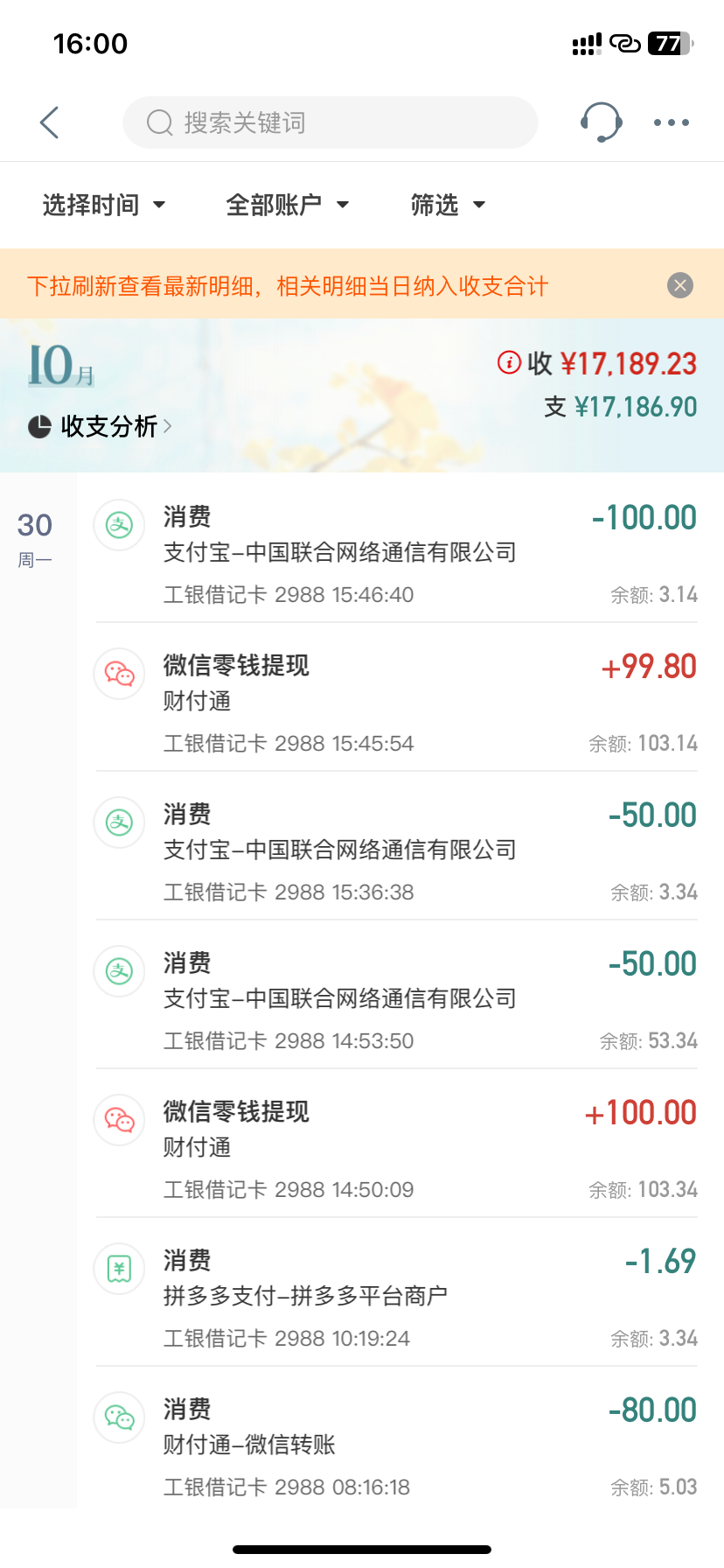Tap the red info icon beside 收
The height and width of the screenshot is (1568, 724).
pyautogui.click(x=509, y=362)
